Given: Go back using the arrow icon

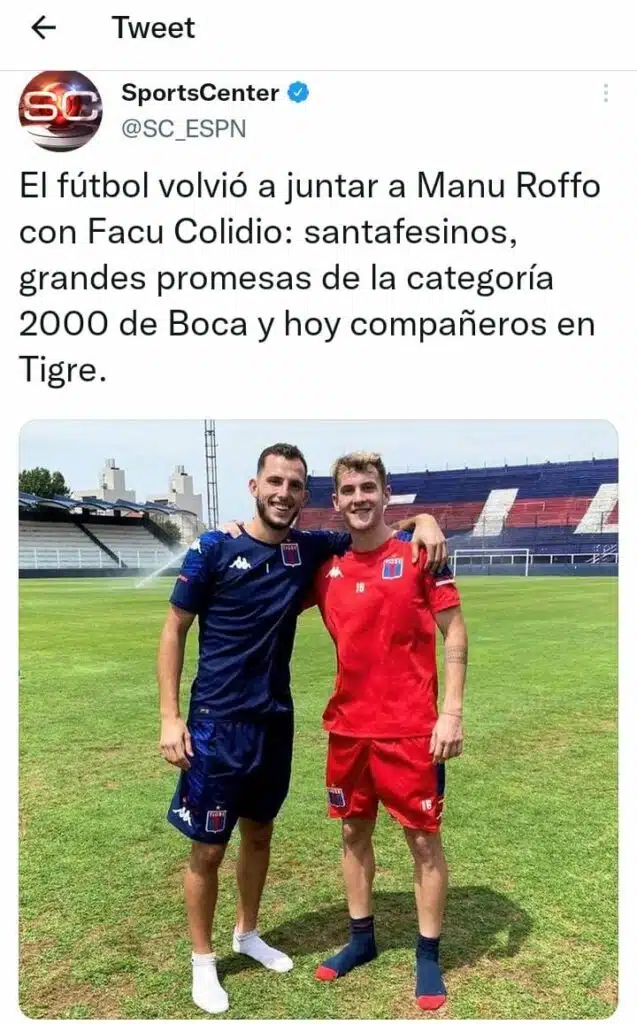Looking at the screenshot, I should [x=43, y=28].
